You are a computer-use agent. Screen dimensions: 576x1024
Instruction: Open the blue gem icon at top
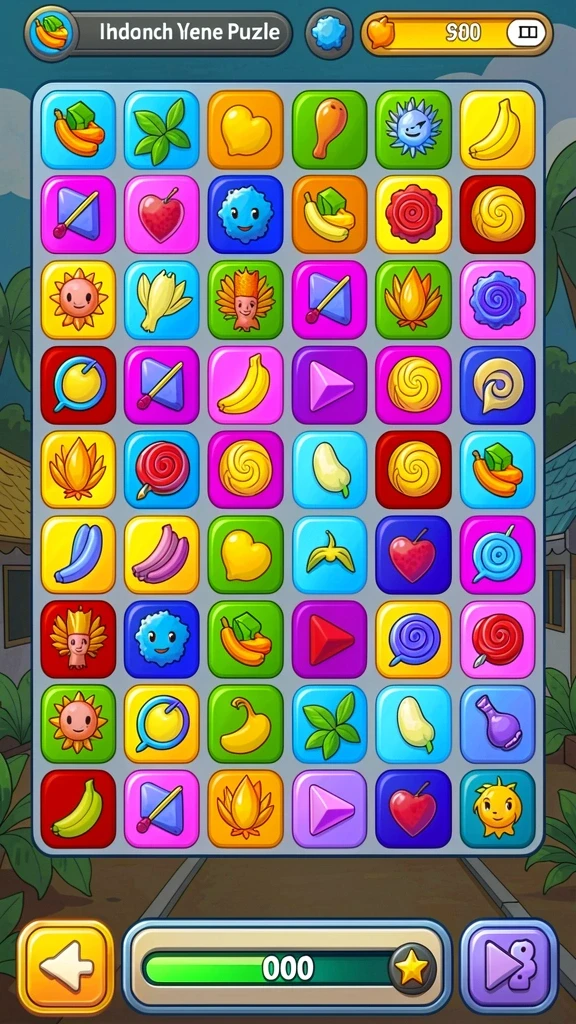point(328,33)
